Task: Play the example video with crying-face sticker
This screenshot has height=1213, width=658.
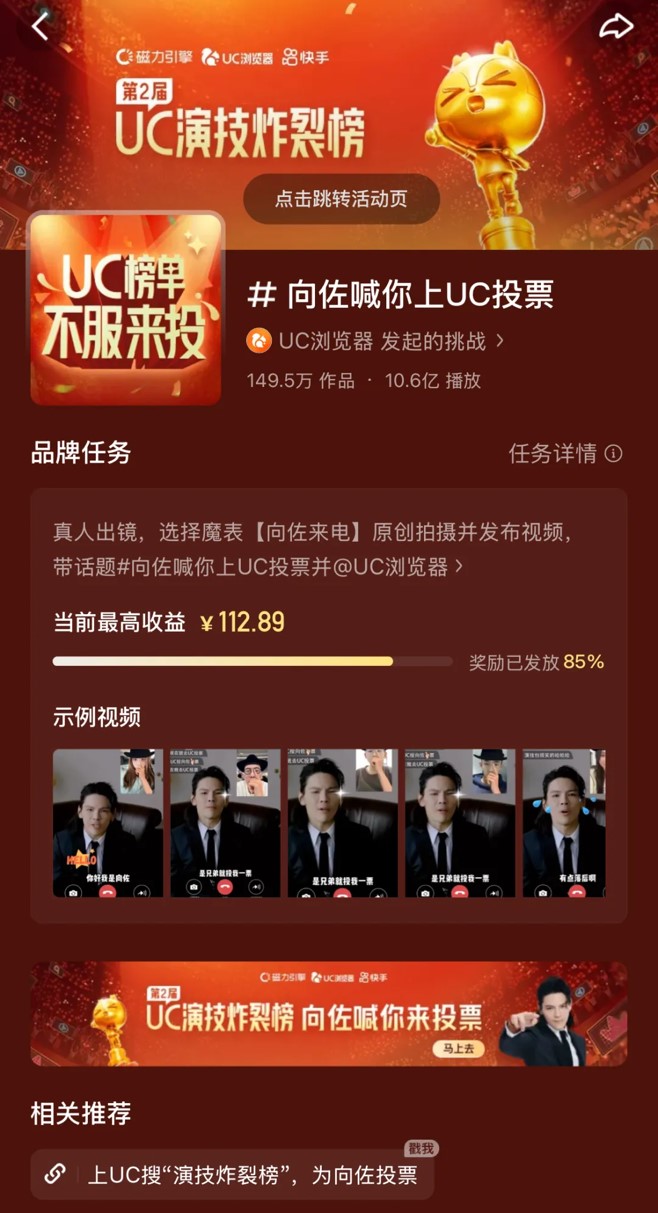Action: click(563, 822)
